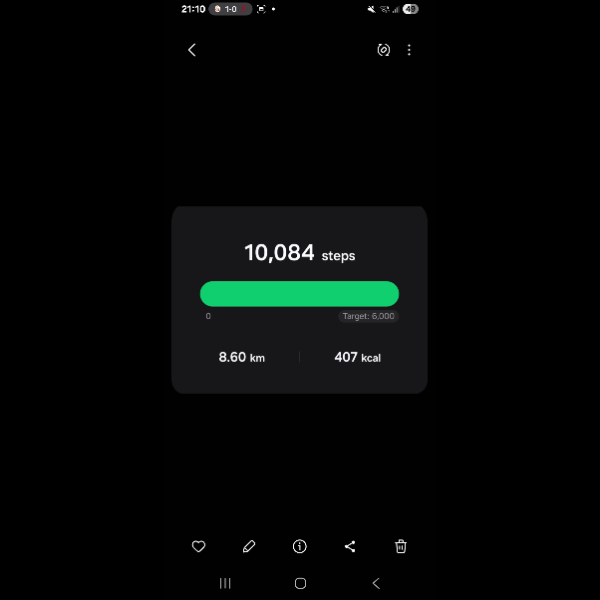View image details info
600x600 pixels.
tap(299, 546)
